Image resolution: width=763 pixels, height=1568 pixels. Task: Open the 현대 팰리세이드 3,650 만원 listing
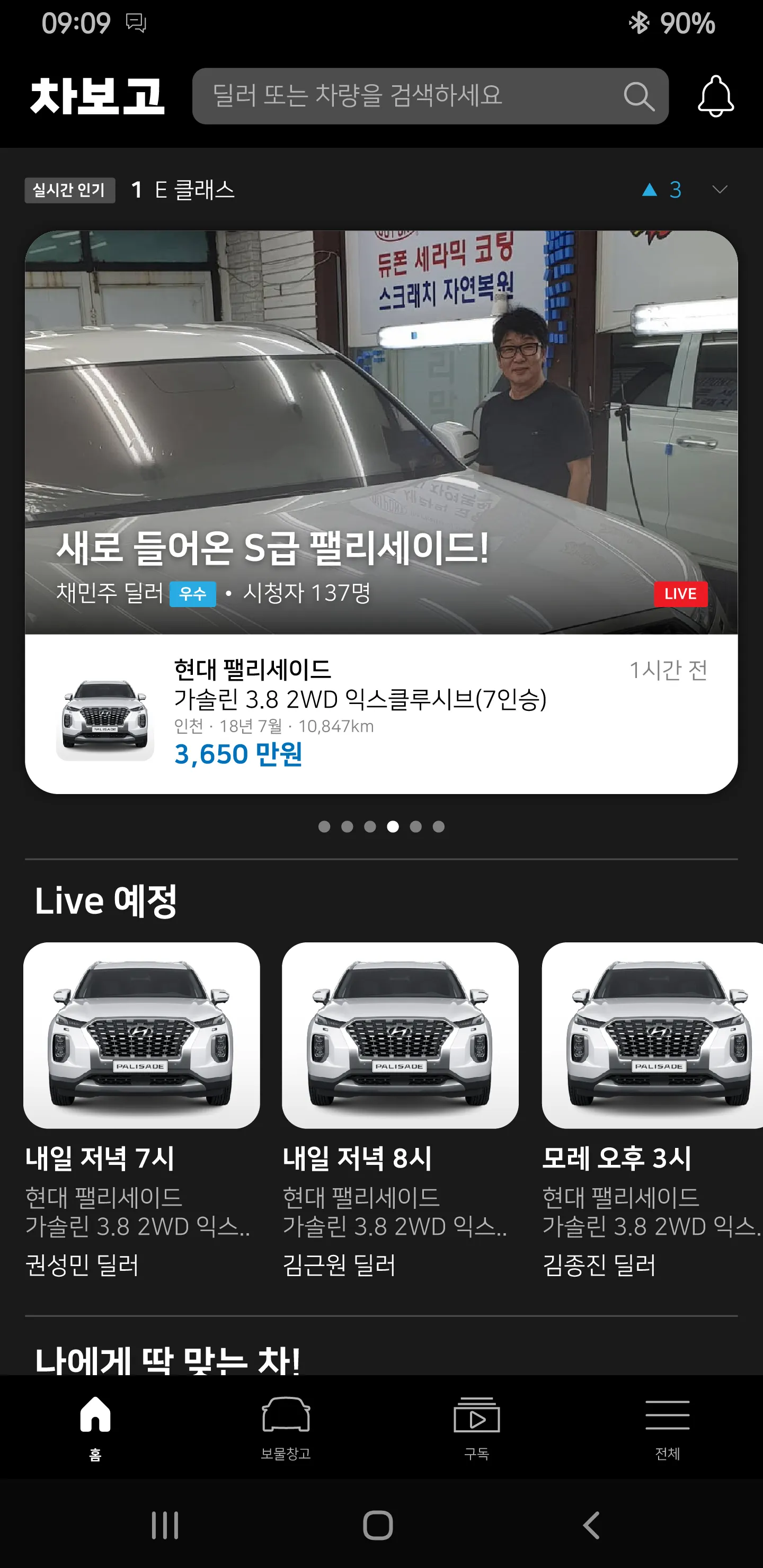tap(381, 714)
